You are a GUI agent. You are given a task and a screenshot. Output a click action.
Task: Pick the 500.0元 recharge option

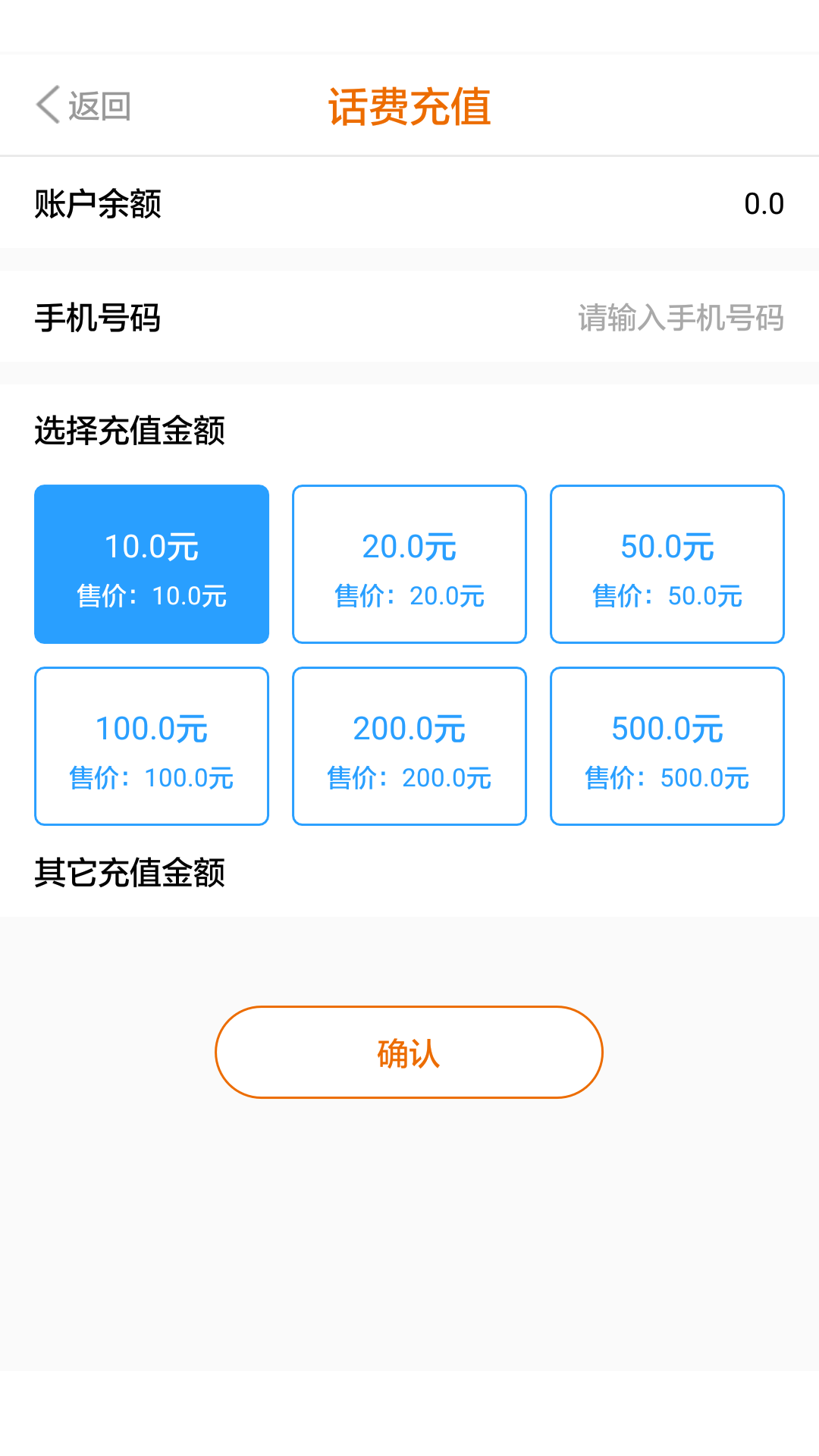[x=667, y=746]
